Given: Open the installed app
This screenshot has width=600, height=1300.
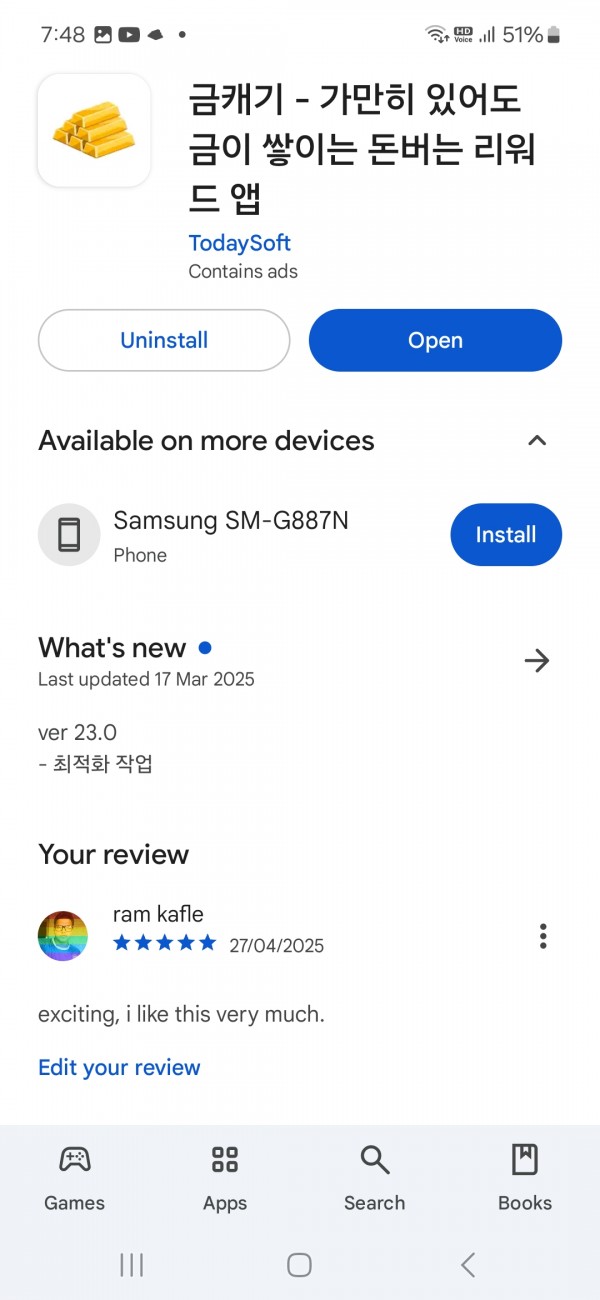Looking at the screenshot, I should [435, 340].
